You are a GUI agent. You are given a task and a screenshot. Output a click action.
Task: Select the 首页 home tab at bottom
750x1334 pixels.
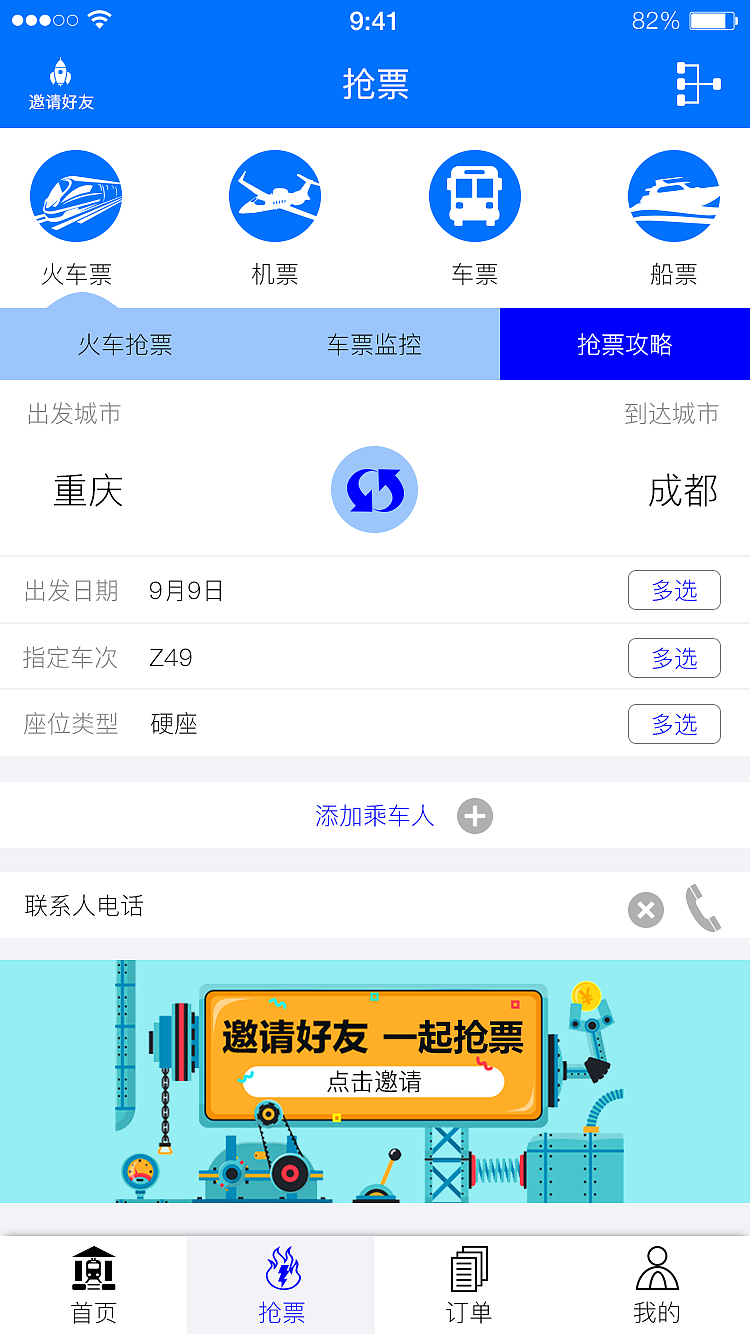[93, 1285]
